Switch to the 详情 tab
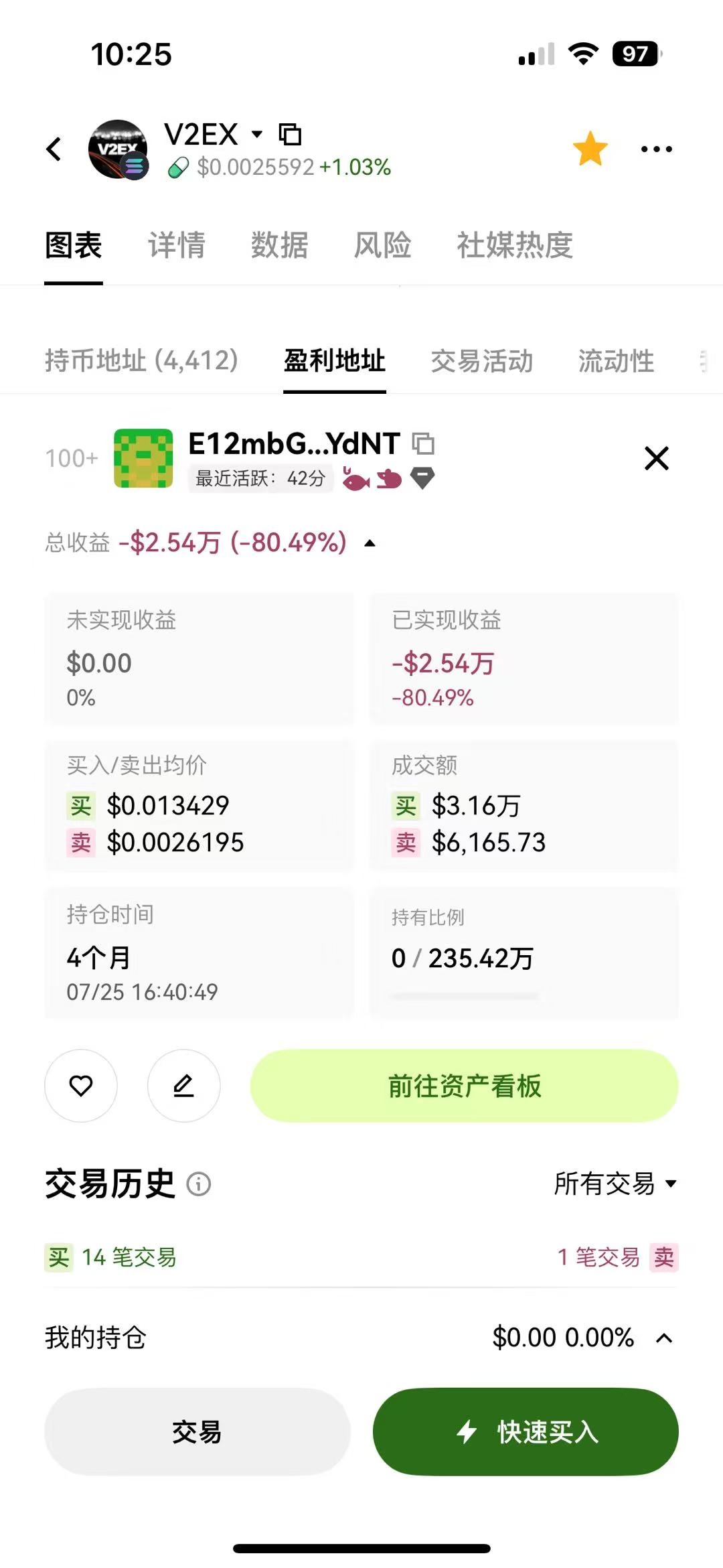Screen dimensions: 723x1568 (177, 245)
